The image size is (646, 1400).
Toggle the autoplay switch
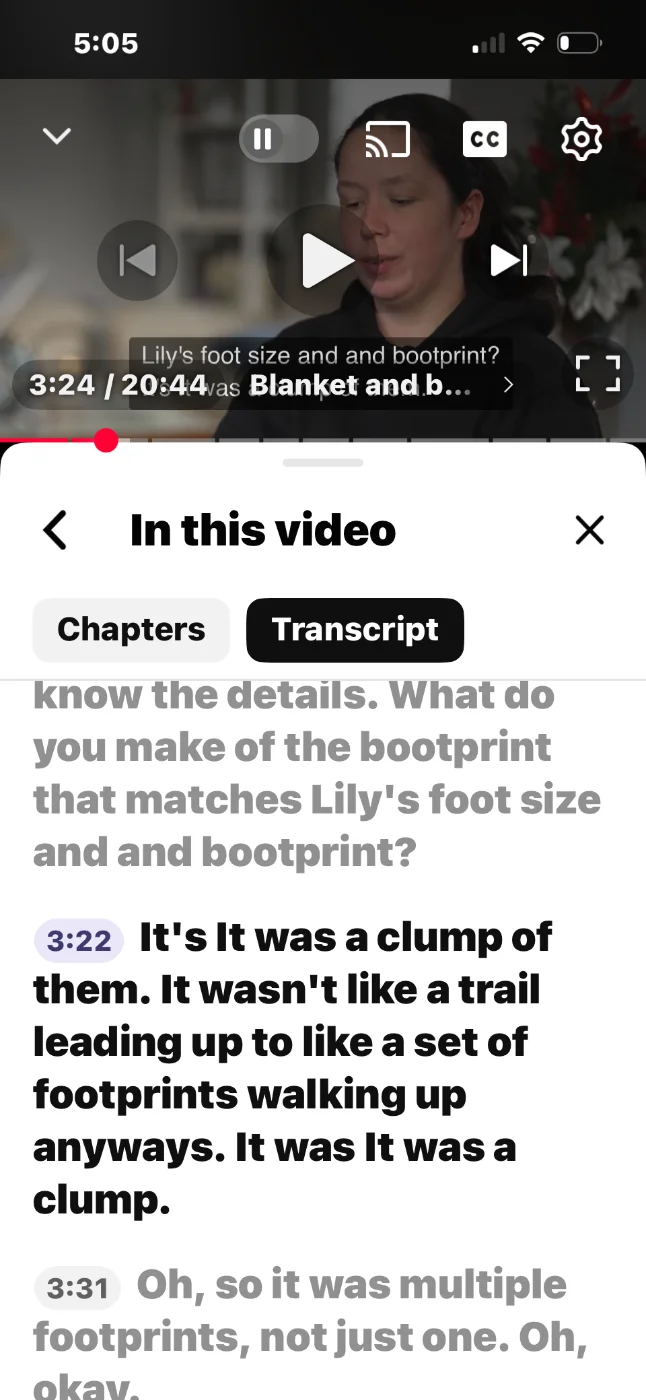point(279,139)
